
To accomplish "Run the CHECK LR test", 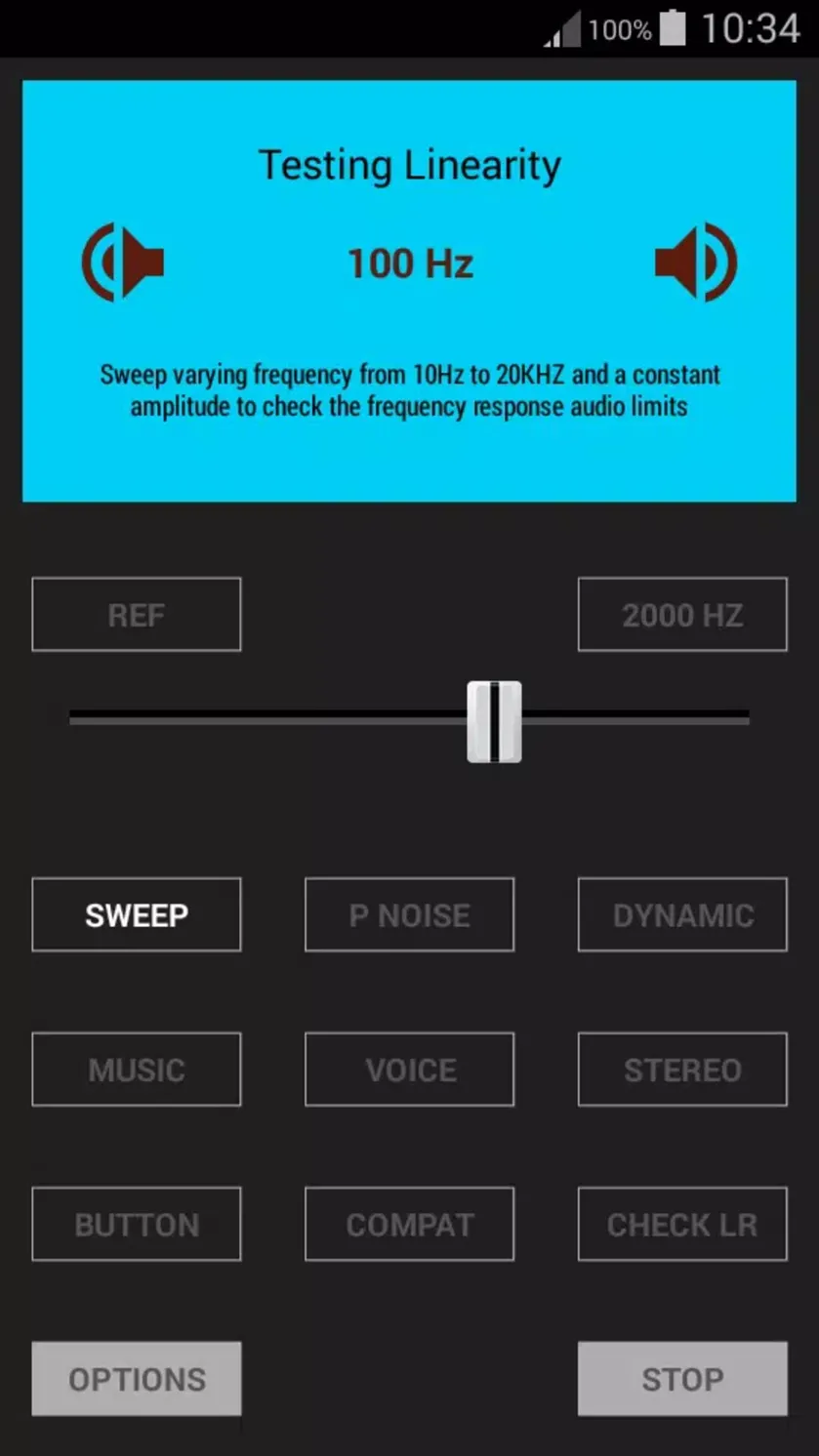I will tap(682, 1224).
